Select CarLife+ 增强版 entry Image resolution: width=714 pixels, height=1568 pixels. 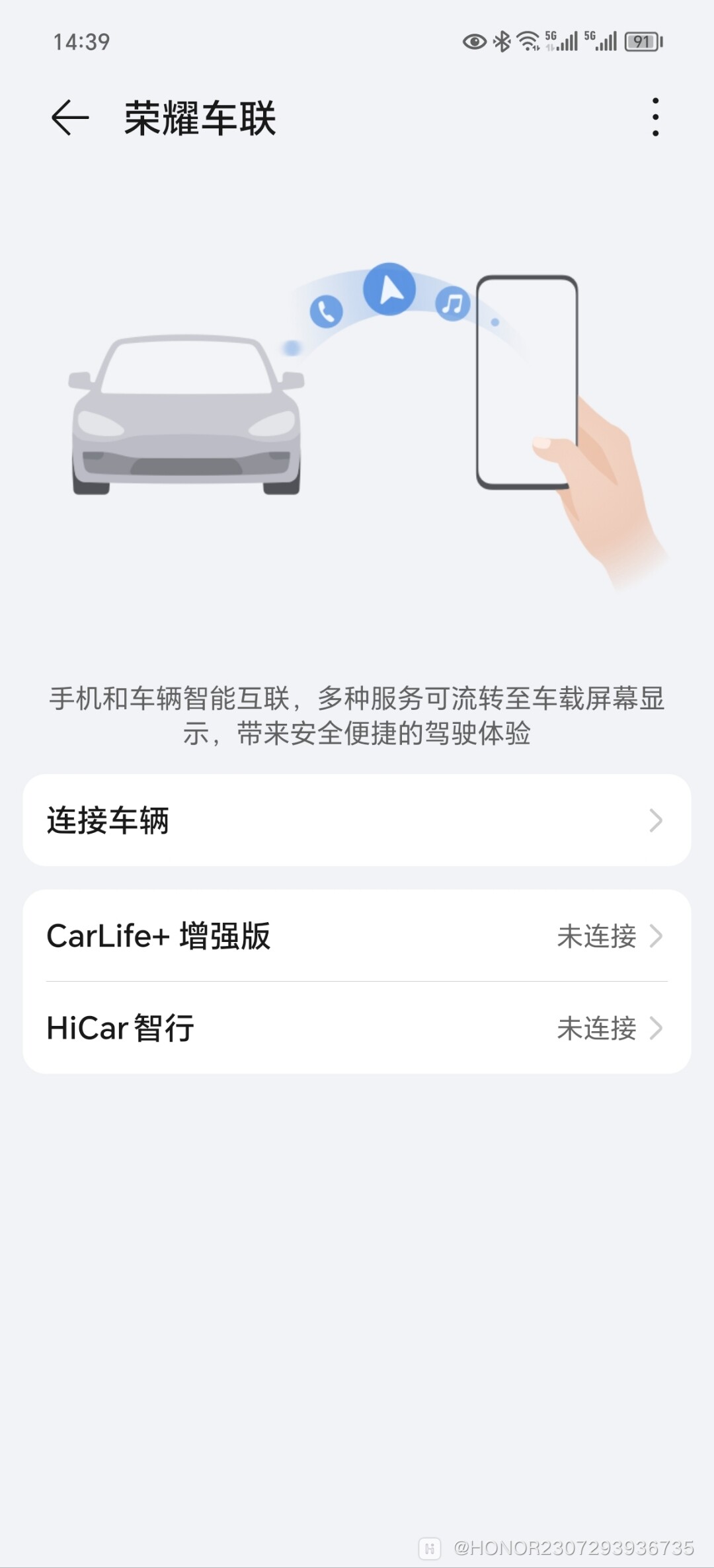pos(264,937)
